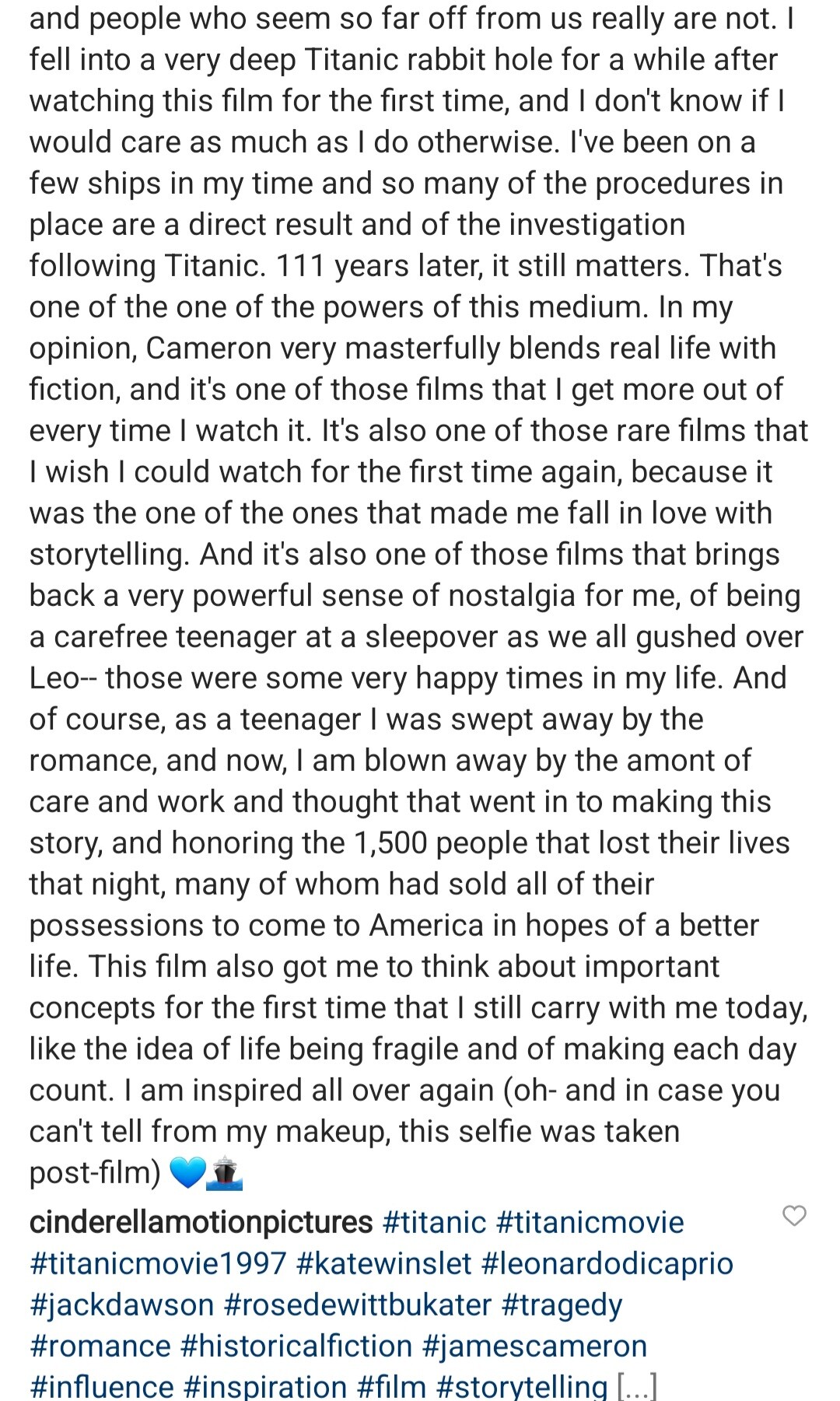Open the #katewinslet hashtag
Image resolution: width=840 pixels, height=1401 pixels.
tap(384, 1263)
